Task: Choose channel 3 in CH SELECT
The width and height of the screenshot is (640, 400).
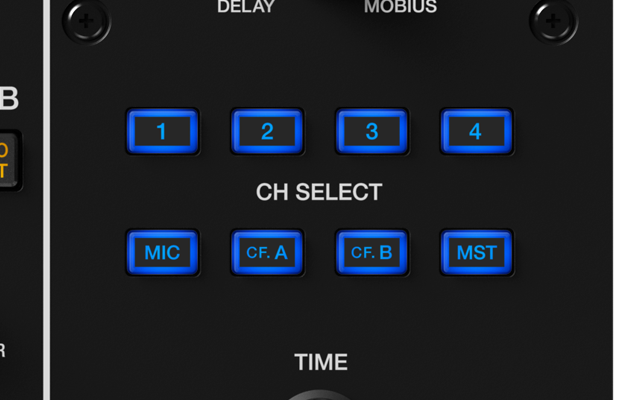Action: (x=371, y=131)
